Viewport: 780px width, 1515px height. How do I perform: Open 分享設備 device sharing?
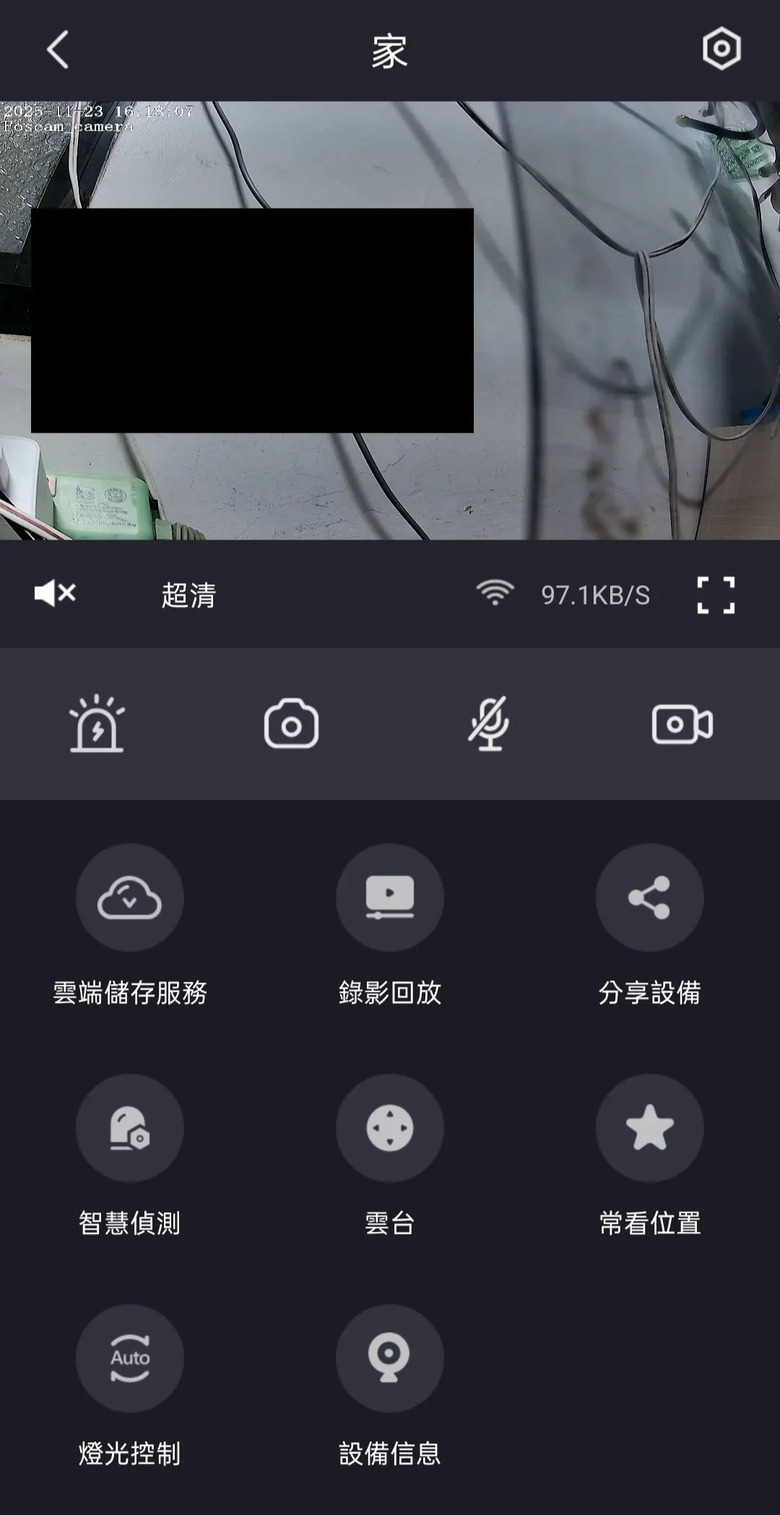[650, 897]
